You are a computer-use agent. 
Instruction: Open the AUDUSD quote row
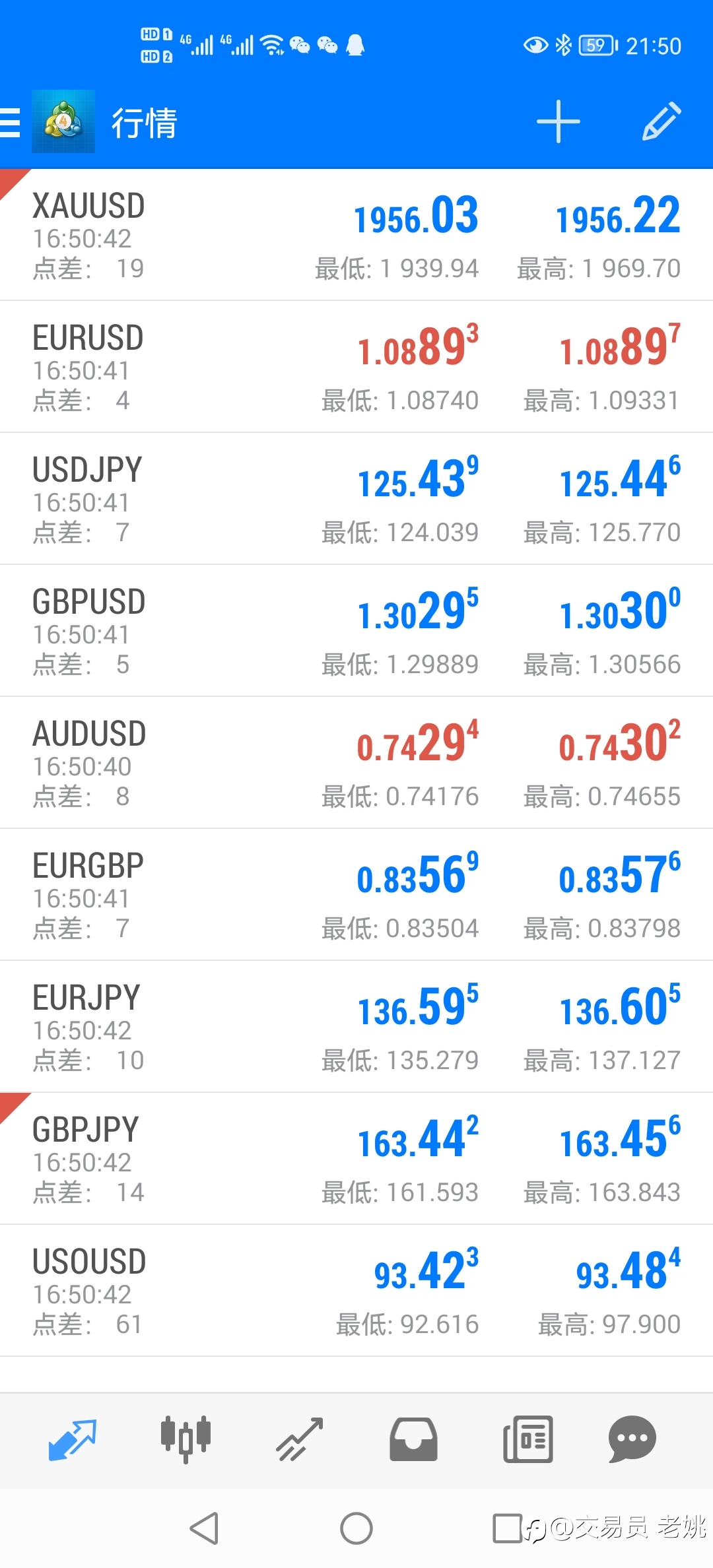pyautogui.click(x=356, y=763)
